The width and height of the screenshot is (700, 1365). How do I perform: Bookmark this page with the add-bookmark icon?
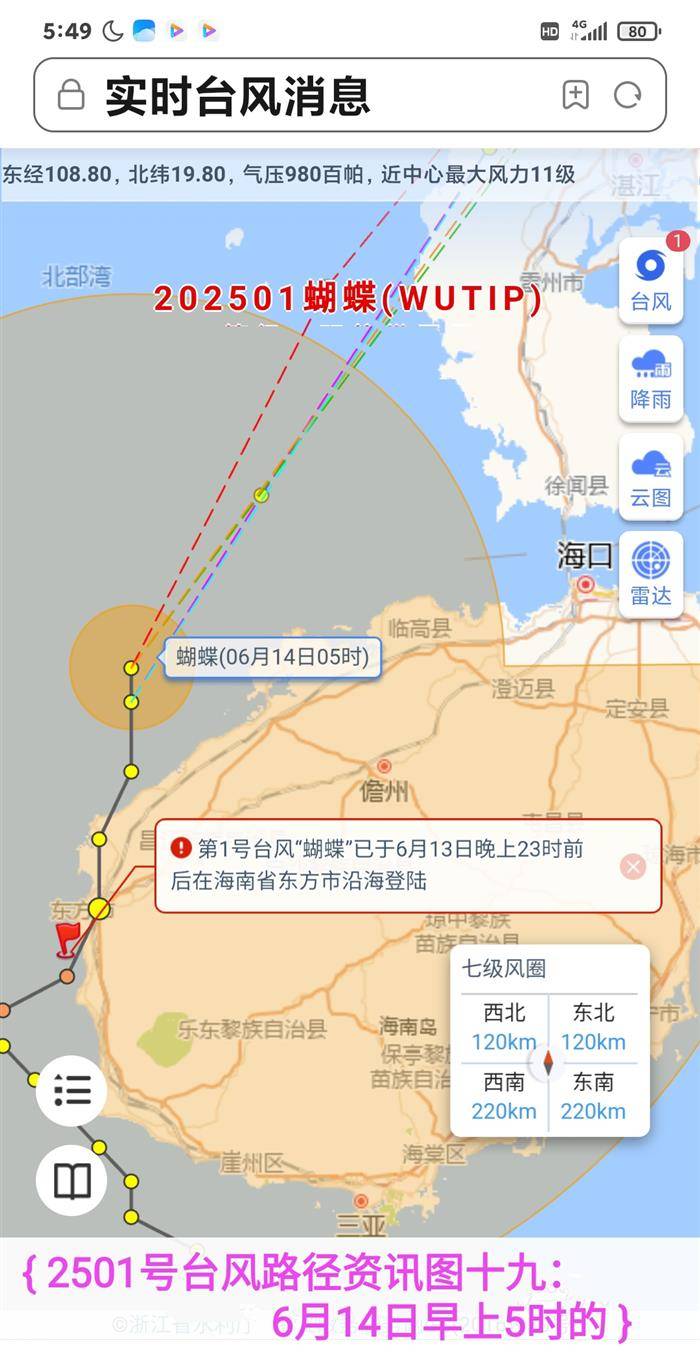575,96
